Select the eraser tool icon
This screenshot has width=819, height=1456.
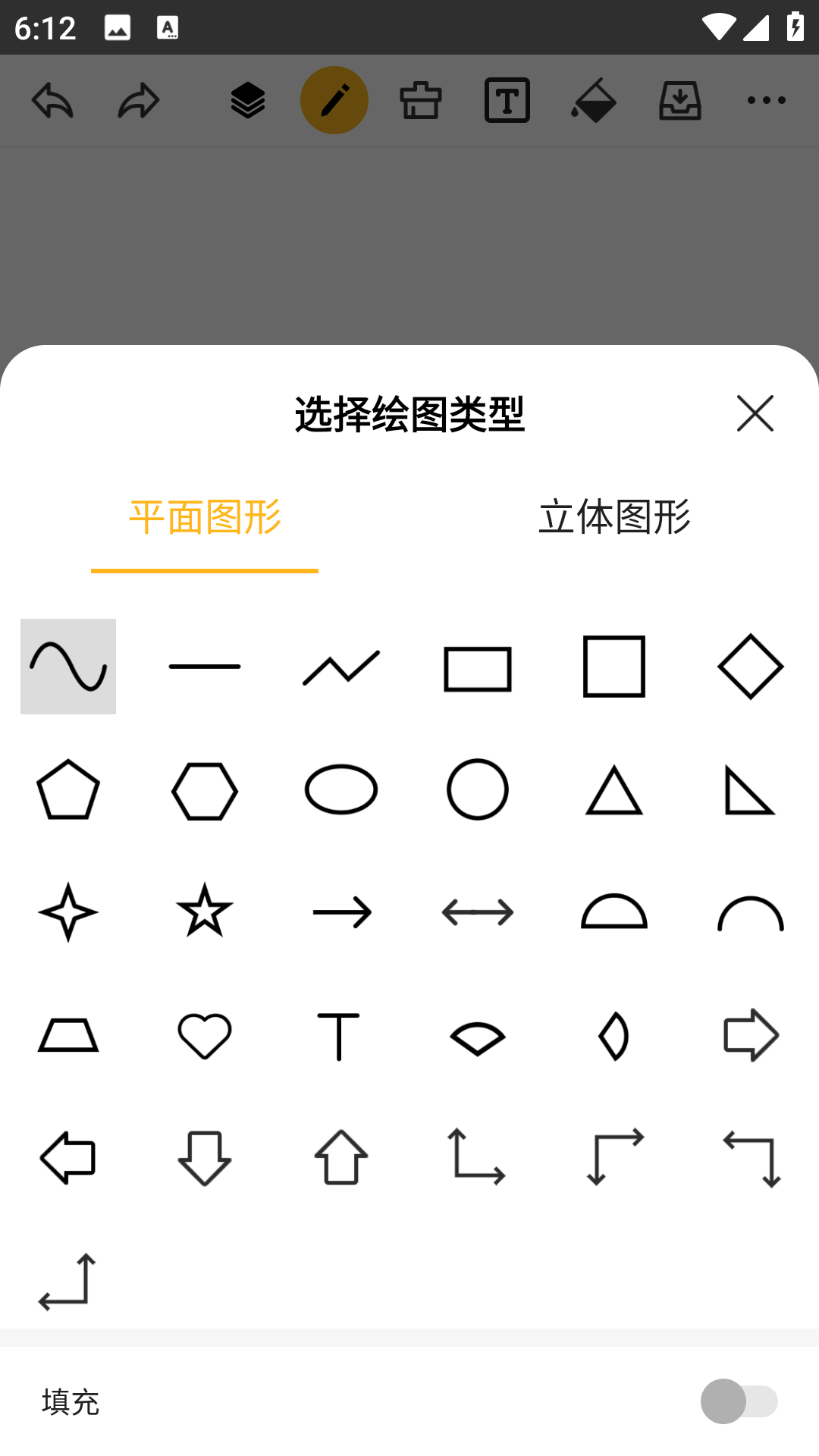point(420,99)
